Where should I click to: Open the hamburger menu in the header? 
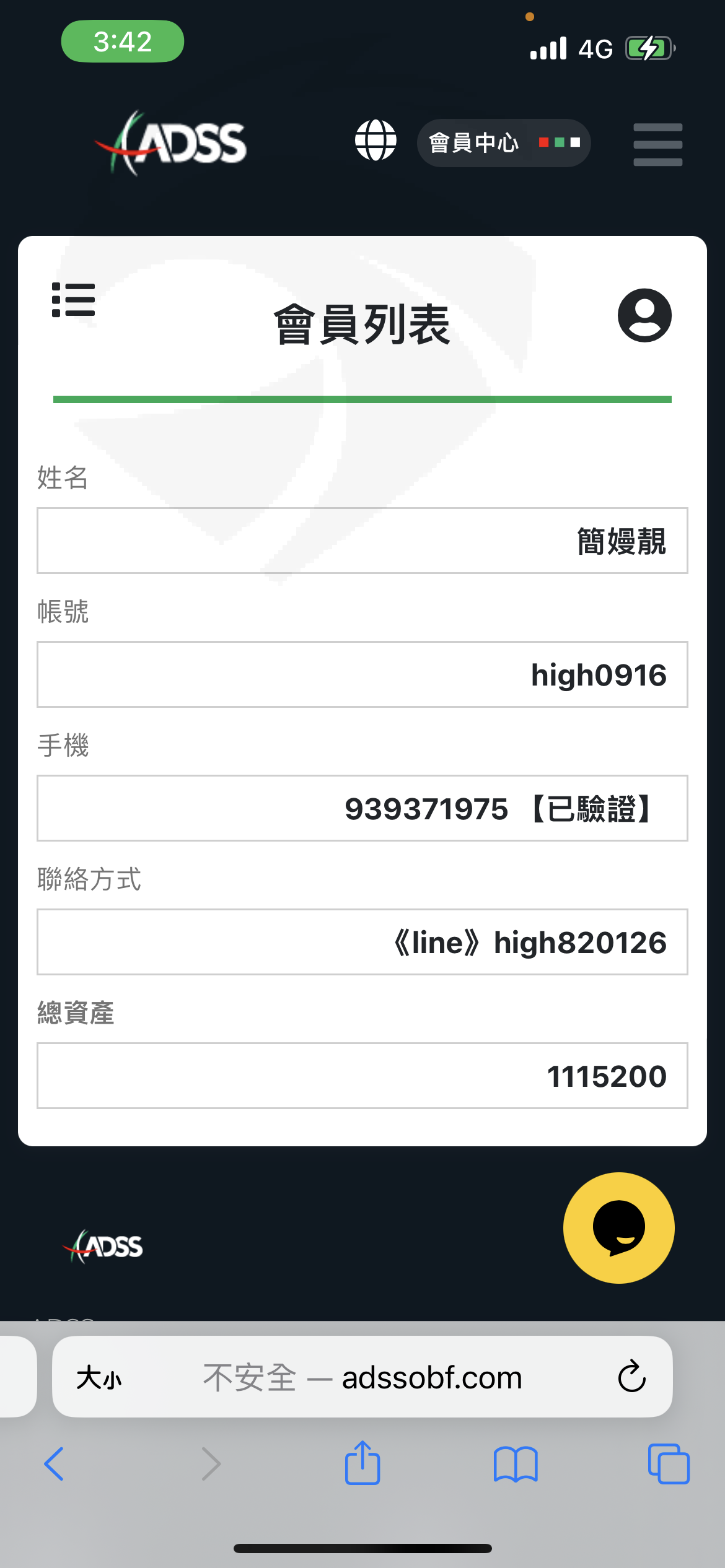tap(657, 144)
